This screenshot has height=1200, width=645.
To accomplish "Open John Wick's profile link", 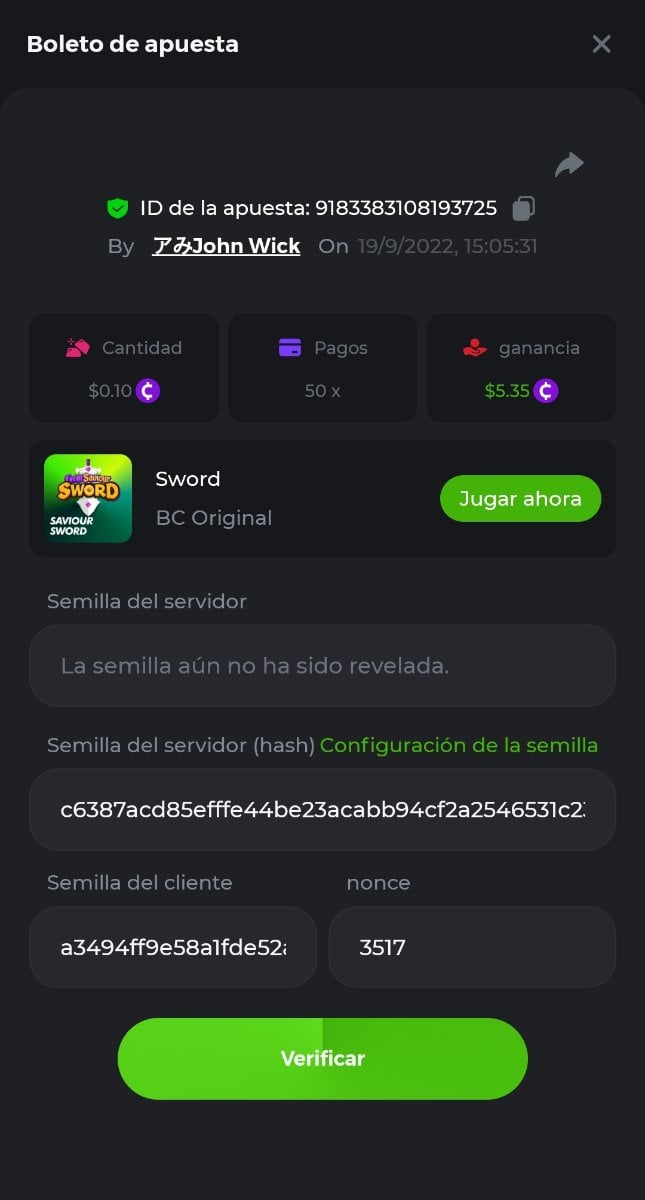I will [x=226, y=246].
